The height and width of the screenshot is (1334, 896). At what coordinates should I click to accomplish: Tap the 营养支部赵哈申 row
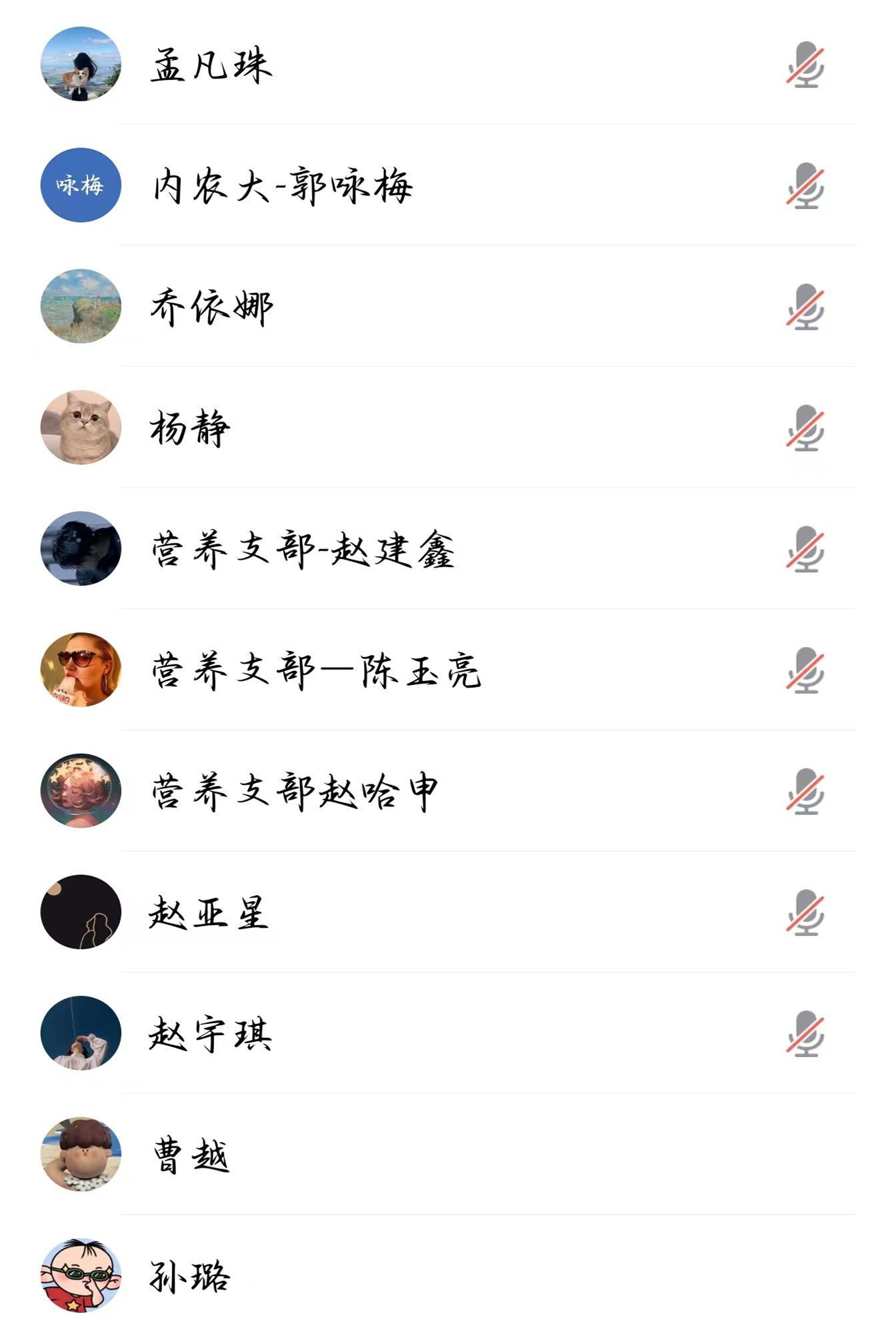[295, 792]
